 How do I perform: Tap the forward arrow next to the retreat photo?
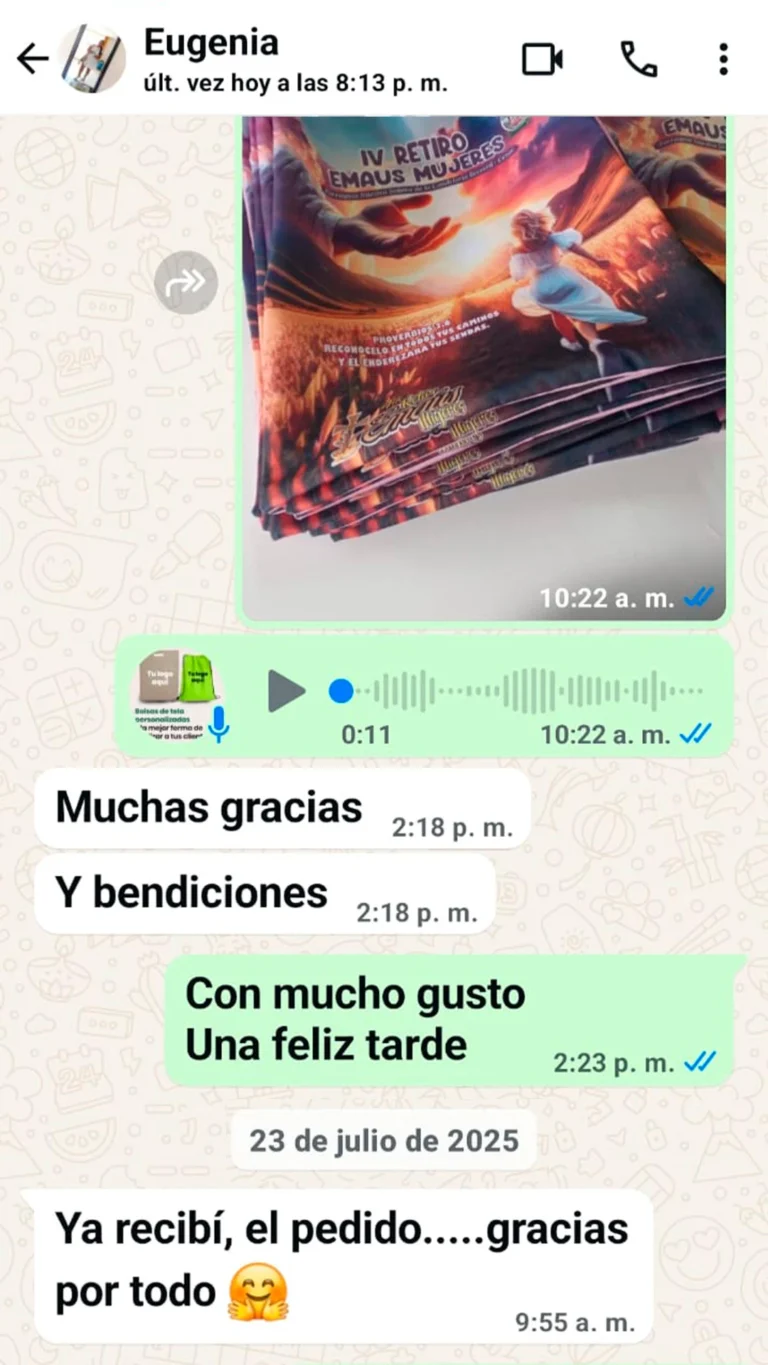[x=186, y=283]
